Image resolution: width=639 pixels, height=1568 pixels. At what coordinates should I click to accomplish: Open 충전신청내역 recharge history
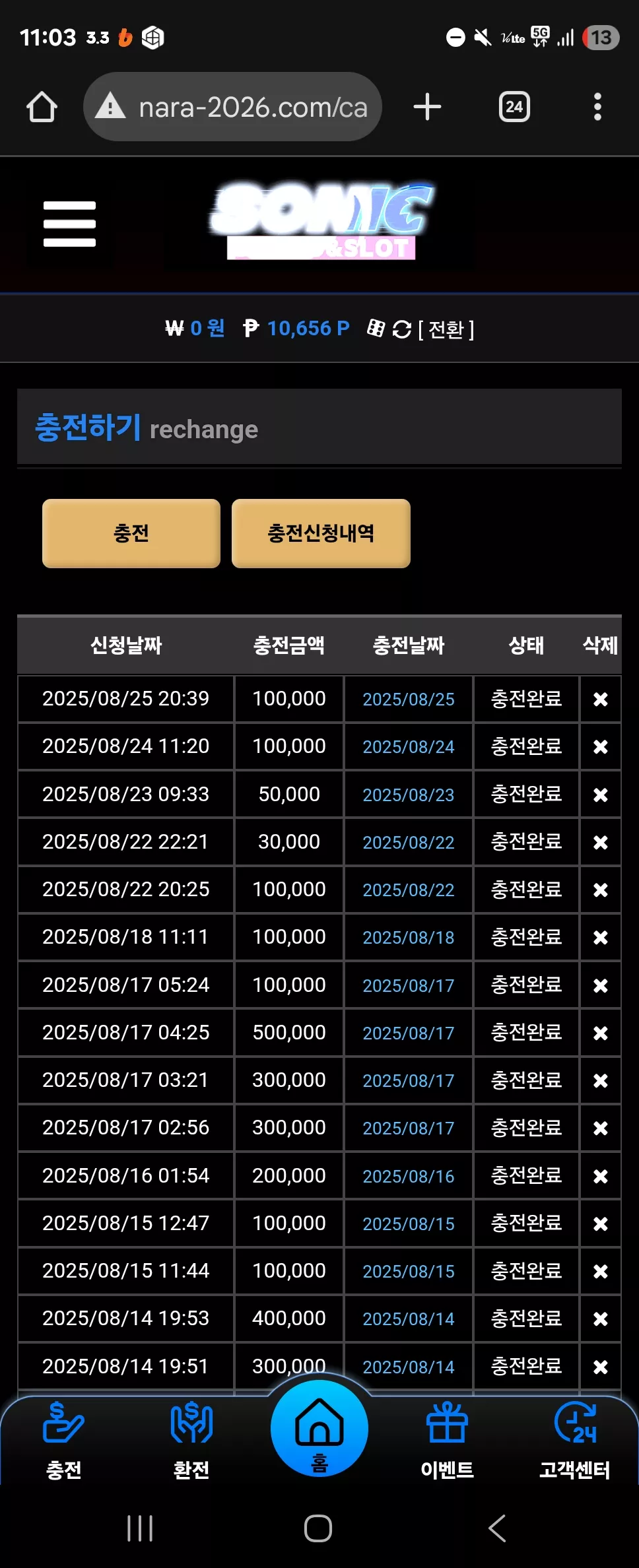click(321, 533)
